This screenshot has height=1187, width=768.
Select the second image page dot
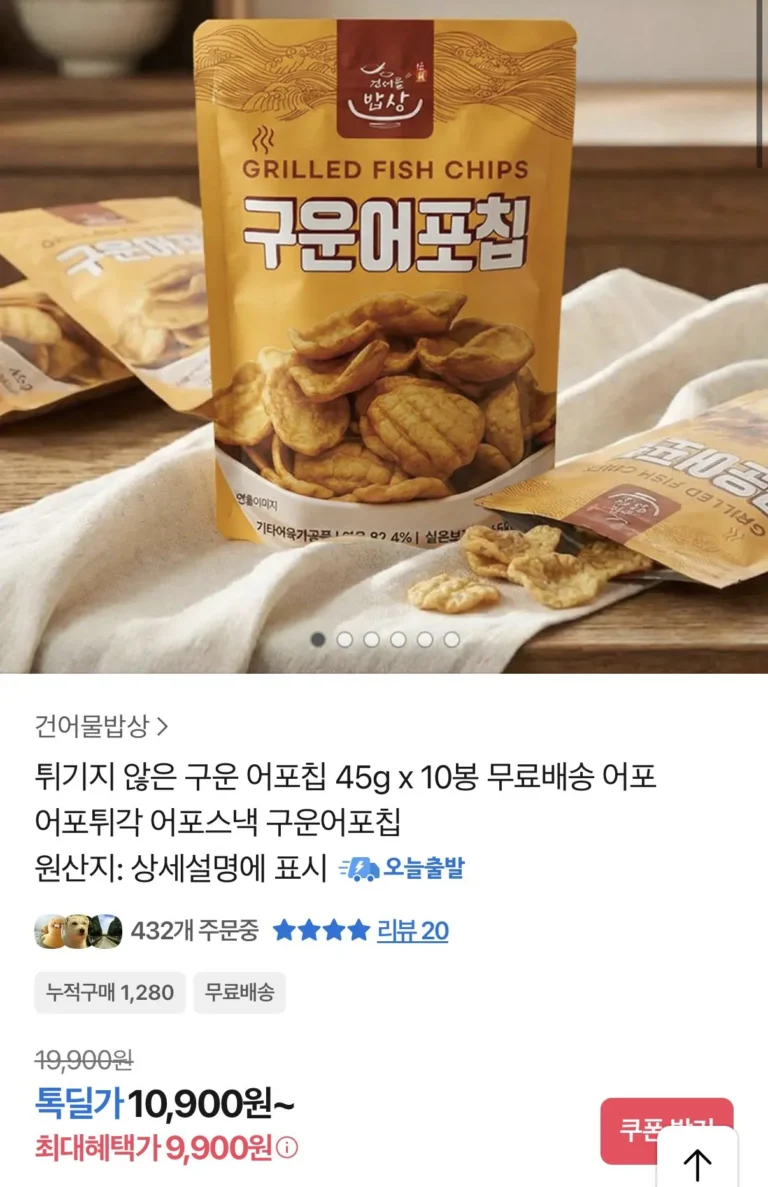[x=345, y=639]
